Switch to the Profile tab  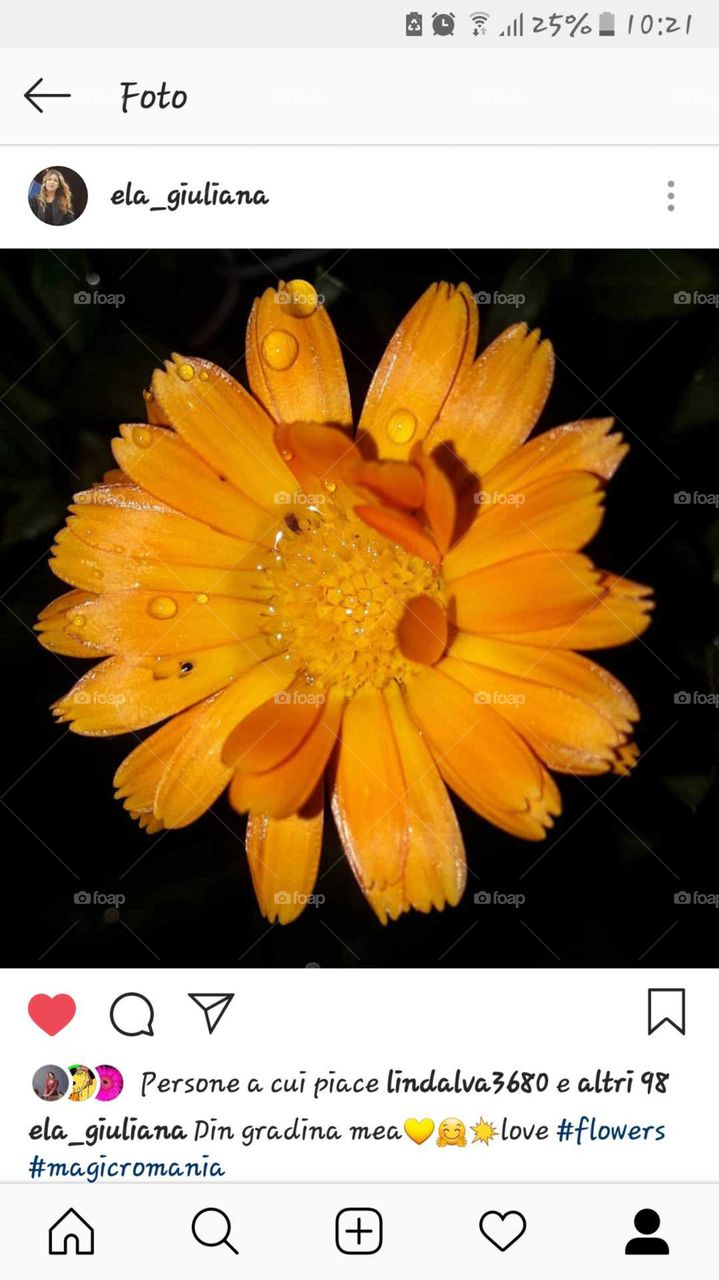click(x=646, y=1231)
